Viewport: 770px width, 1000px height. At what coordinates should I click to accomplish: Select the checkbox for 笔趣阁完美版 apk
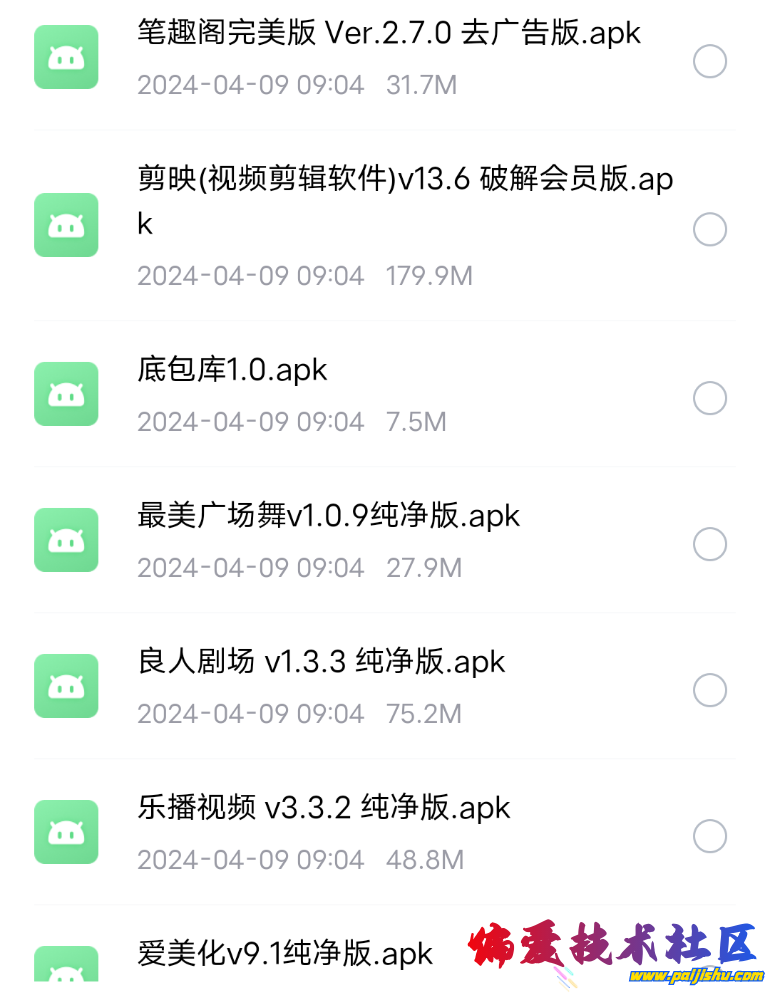(710, 61)
